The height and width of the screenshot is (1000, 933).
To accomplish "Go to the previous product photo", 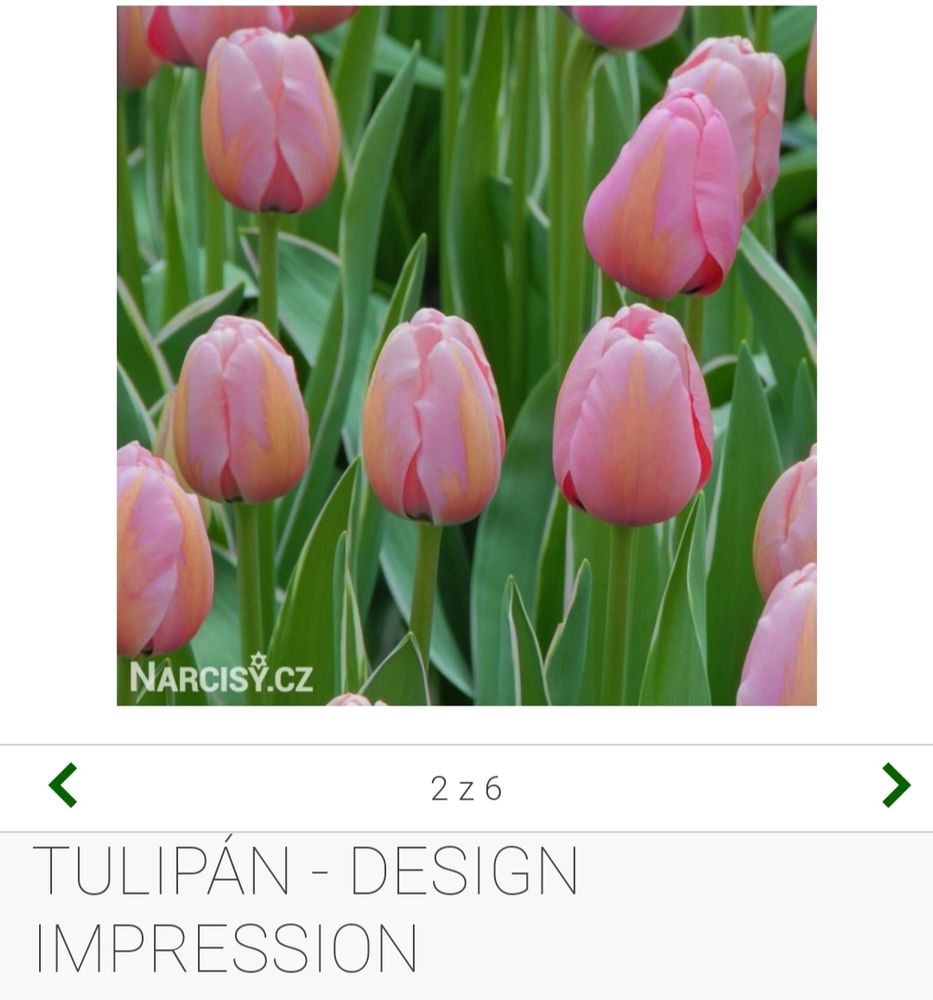I will tap(63, 785).
